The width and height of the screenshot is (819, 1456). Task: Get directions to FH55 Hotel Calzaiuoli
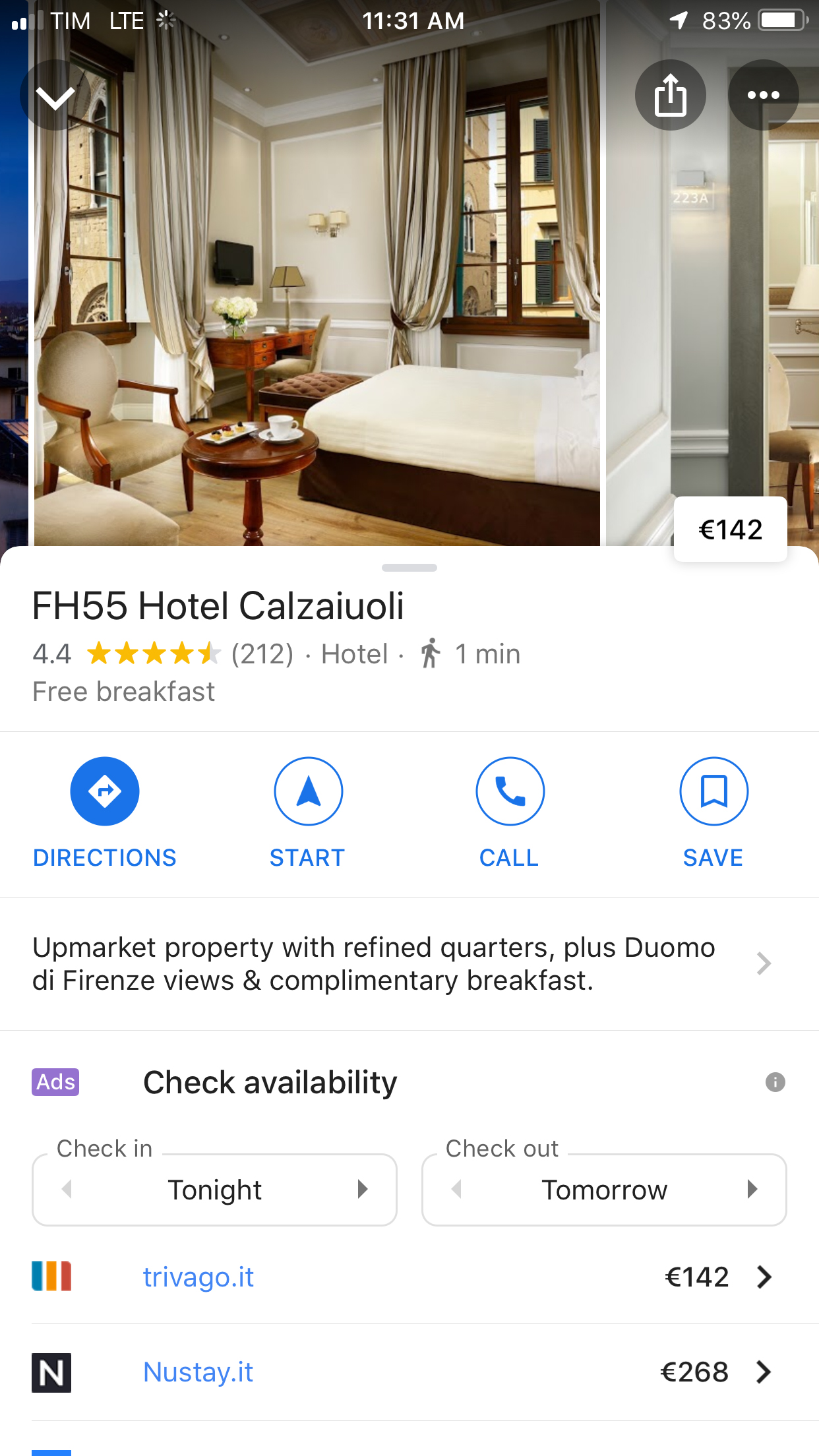[x=105, y=791]
